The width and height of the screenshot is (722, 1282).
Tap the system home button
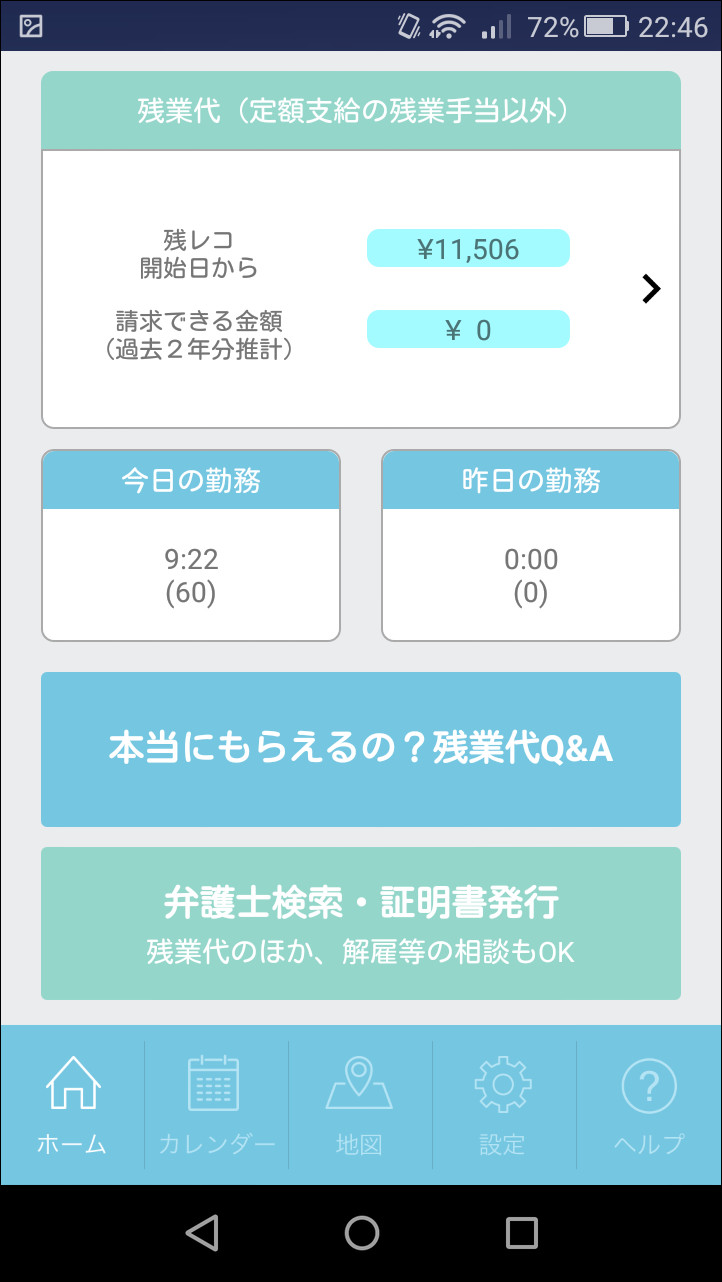pos(362,1233)
